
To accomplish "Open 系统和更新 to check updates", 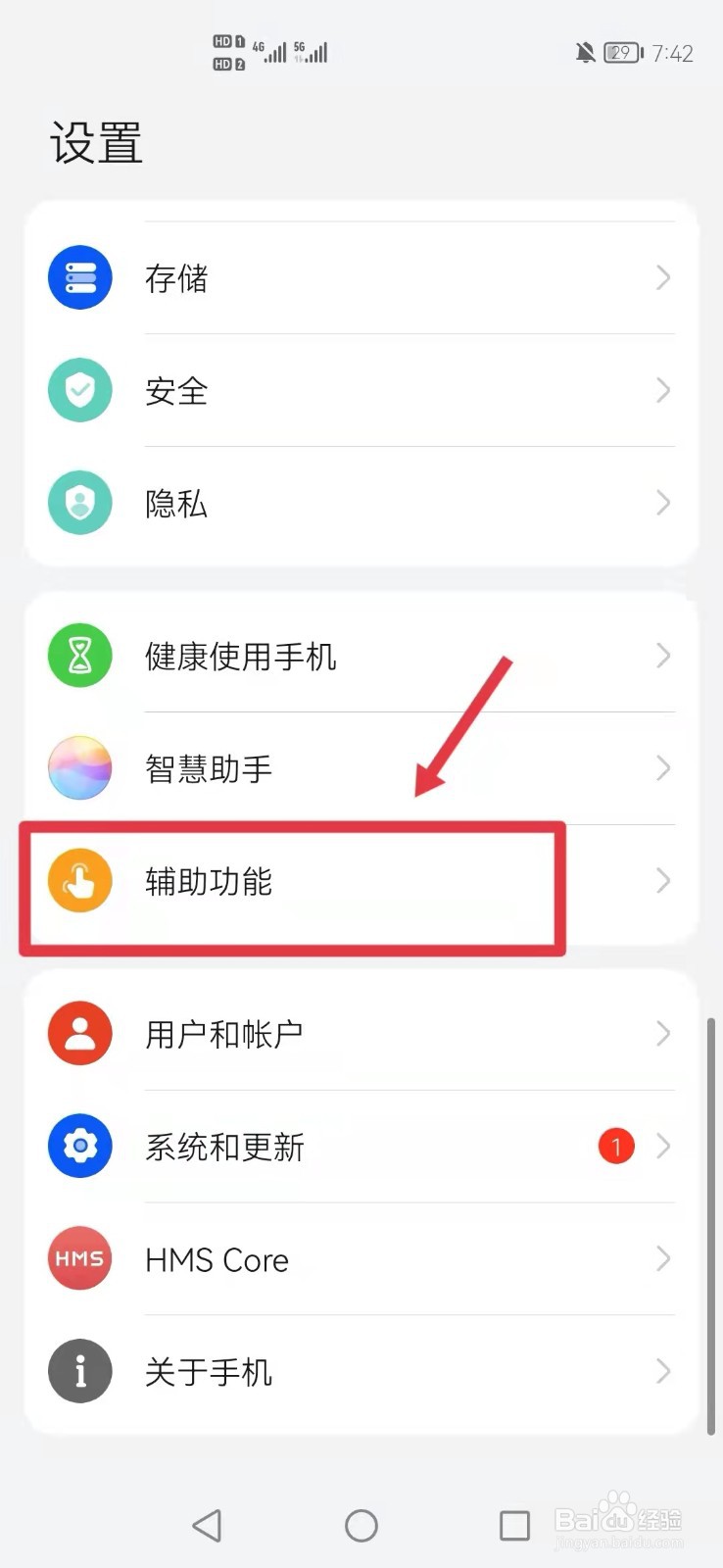I will pyautogui.click(x=294, y=1145).
